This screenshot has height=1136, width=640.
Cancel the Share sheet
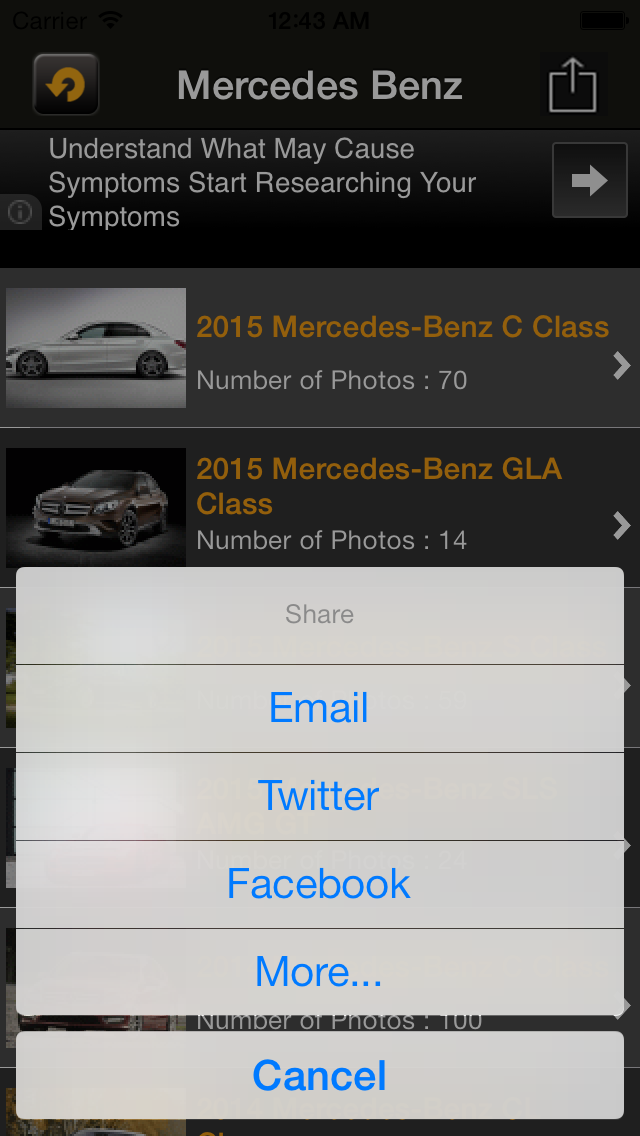pos(320,1075)
